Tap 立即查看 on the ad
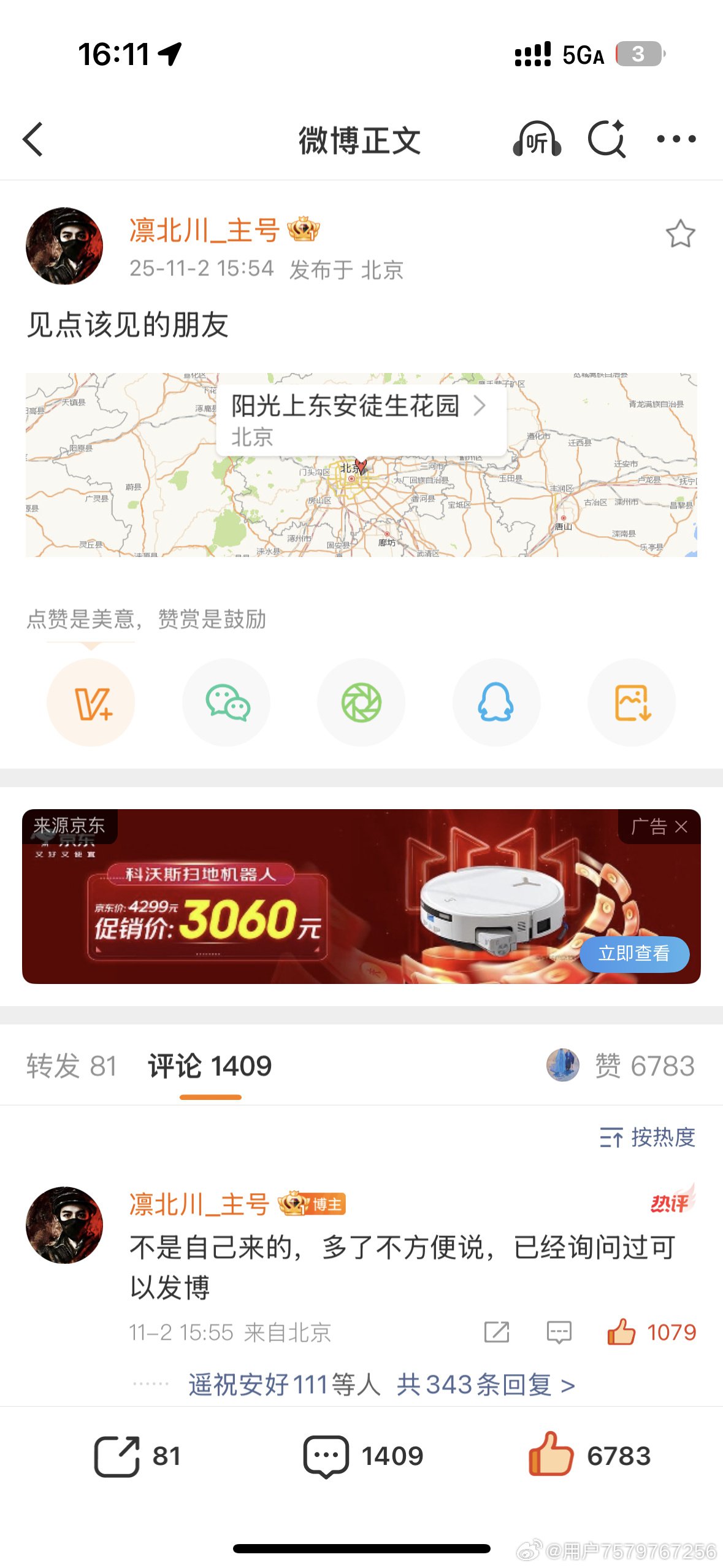This screenshot has width=723, height=1568. click(x=633, y=953)
